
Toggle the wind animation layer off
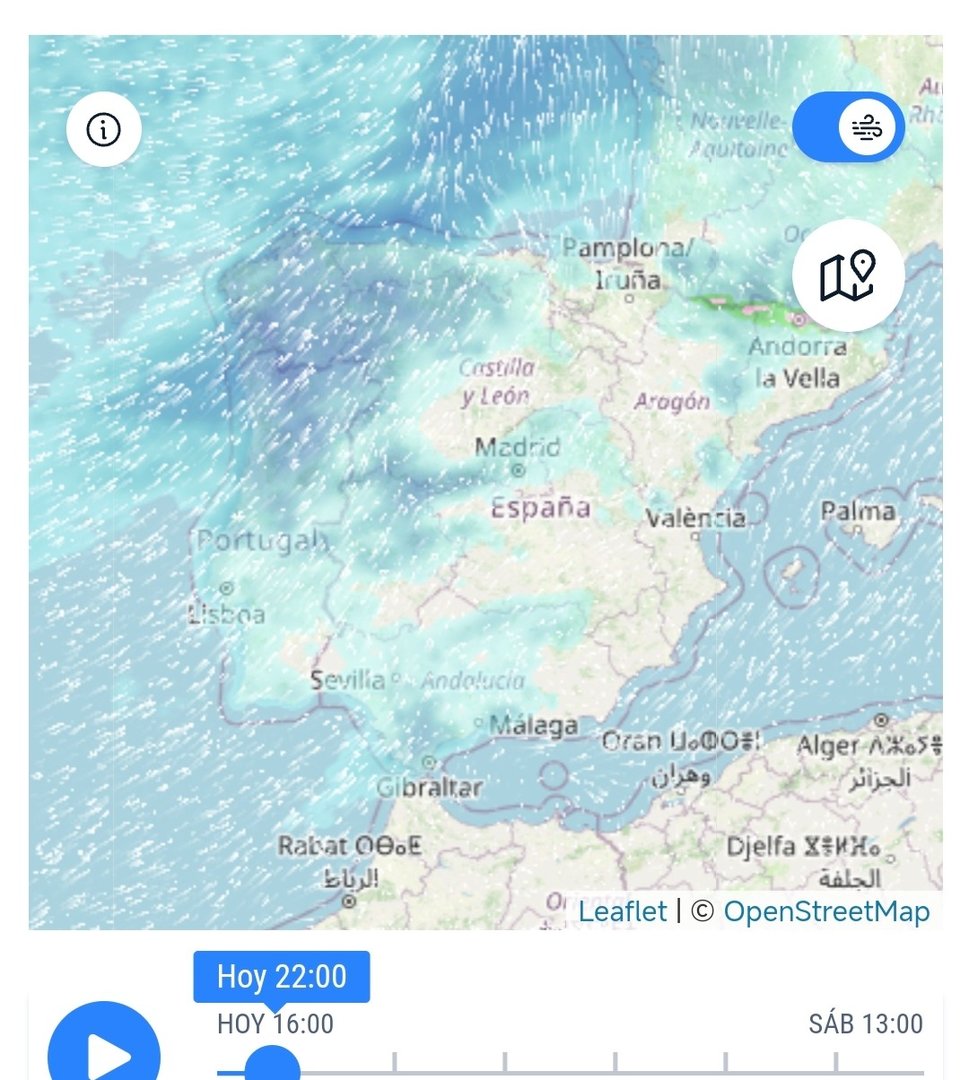[x=848, y=127]
